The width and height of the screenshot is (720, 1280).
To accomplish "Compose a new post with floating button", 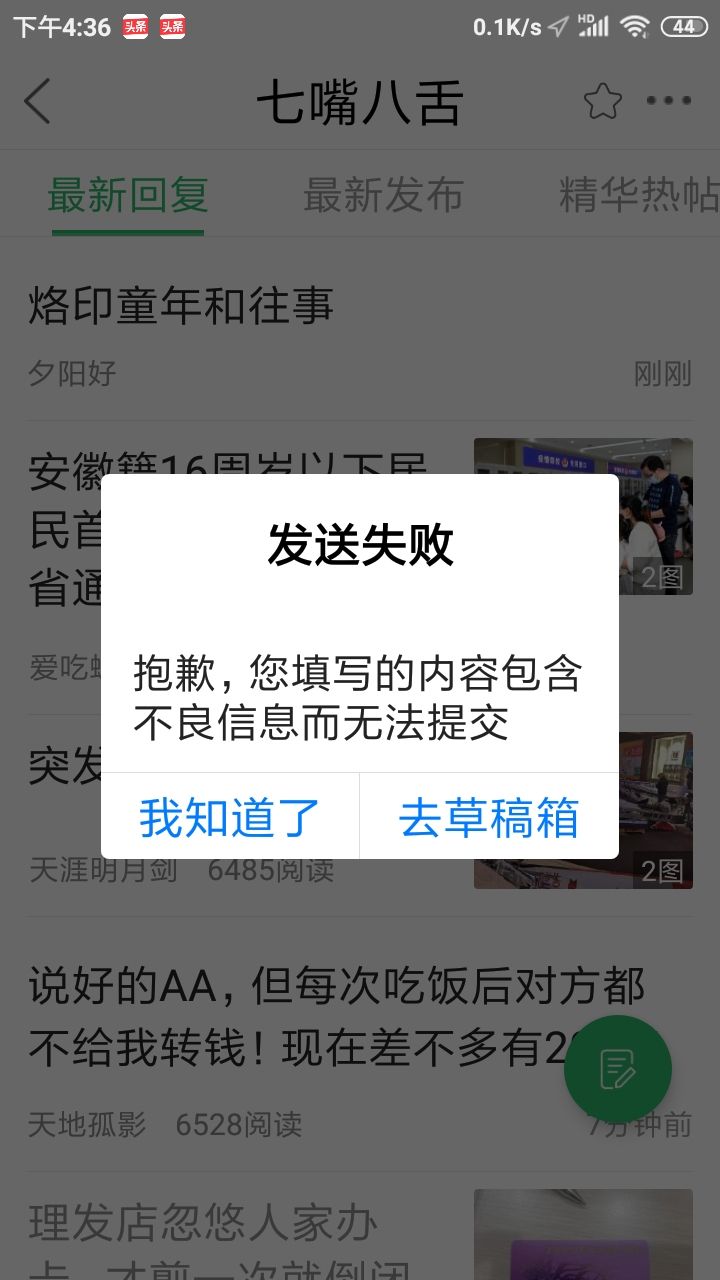I will (x=617, y=1069).
